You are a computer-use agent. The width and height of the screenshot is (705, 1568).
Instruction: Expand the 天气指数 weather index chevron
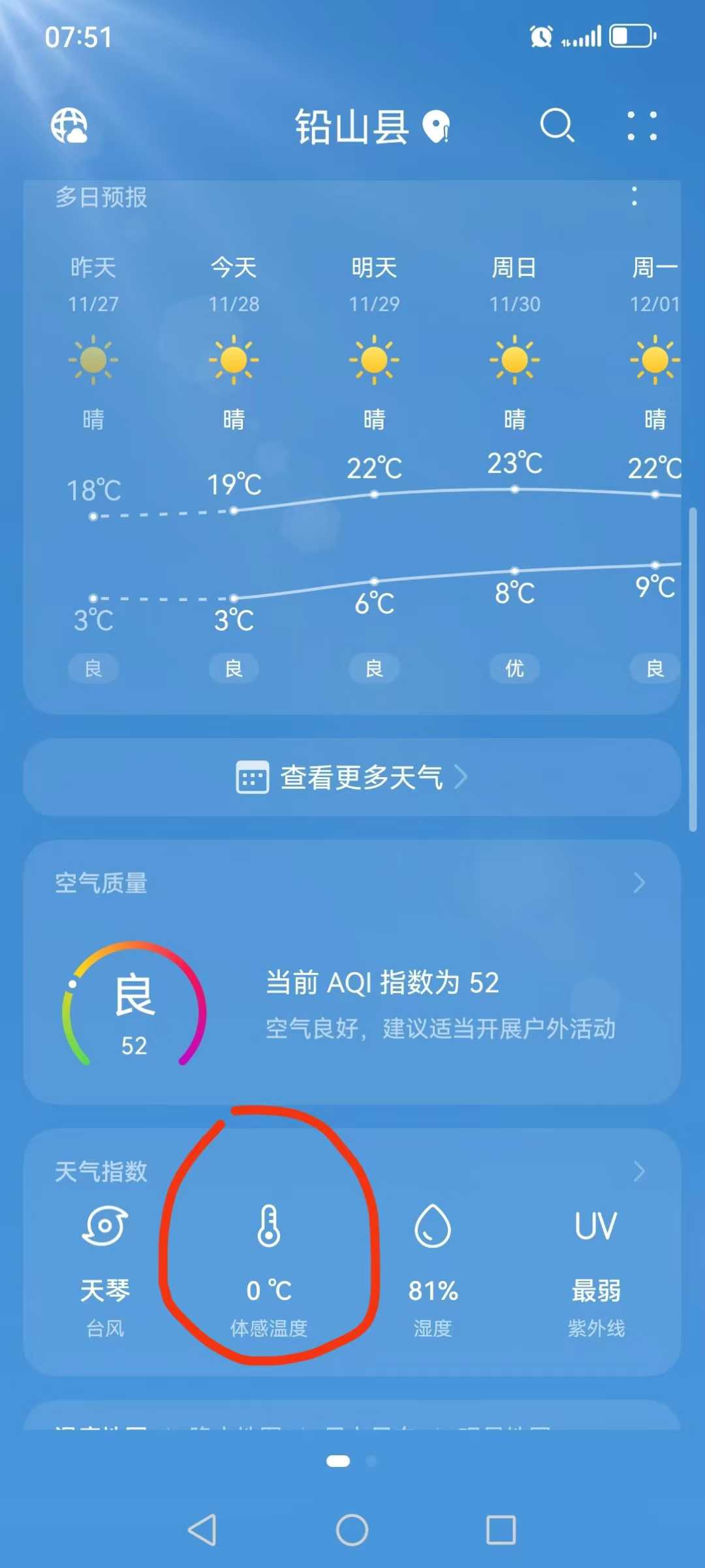(x=639, y=1171)
